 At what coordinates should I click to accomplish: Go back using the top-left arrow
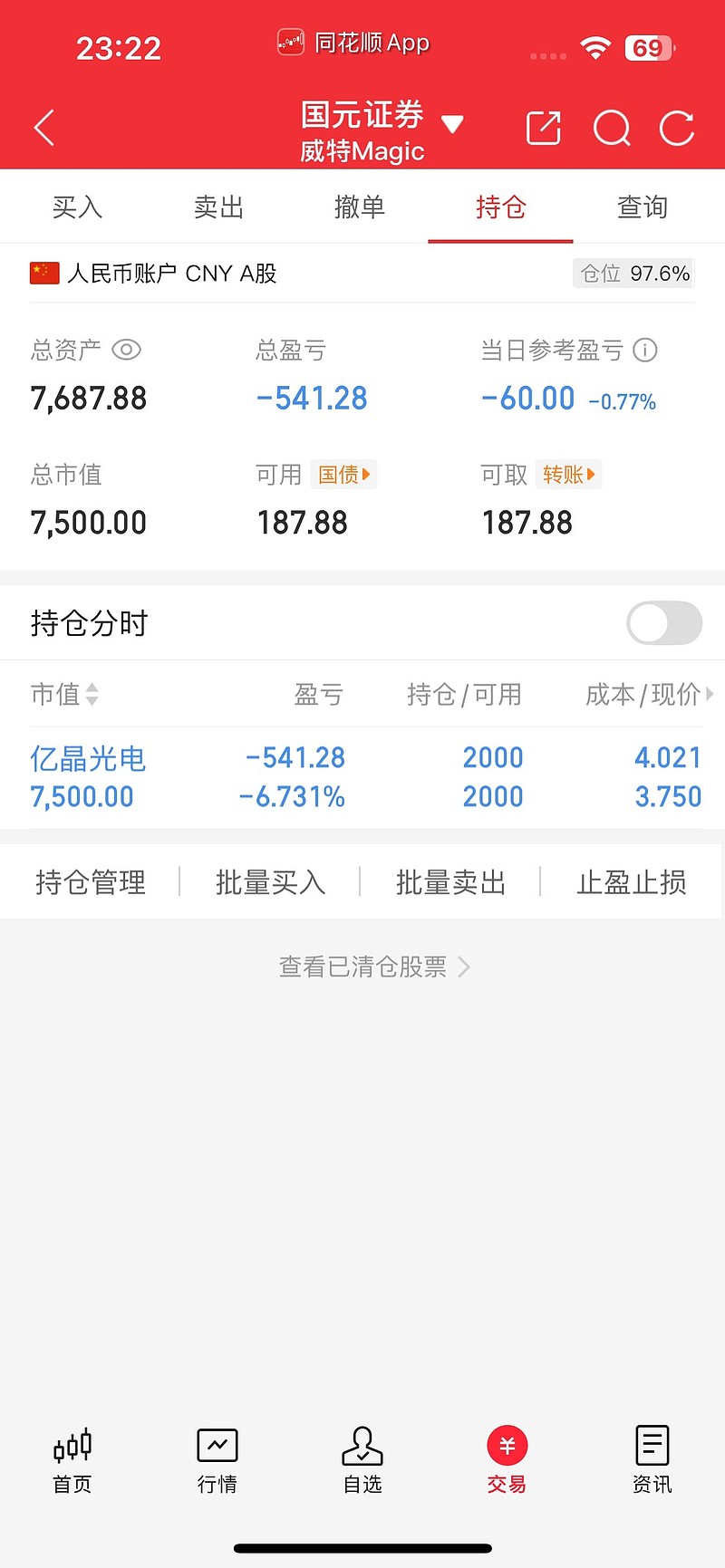click(x=44, y=128)
